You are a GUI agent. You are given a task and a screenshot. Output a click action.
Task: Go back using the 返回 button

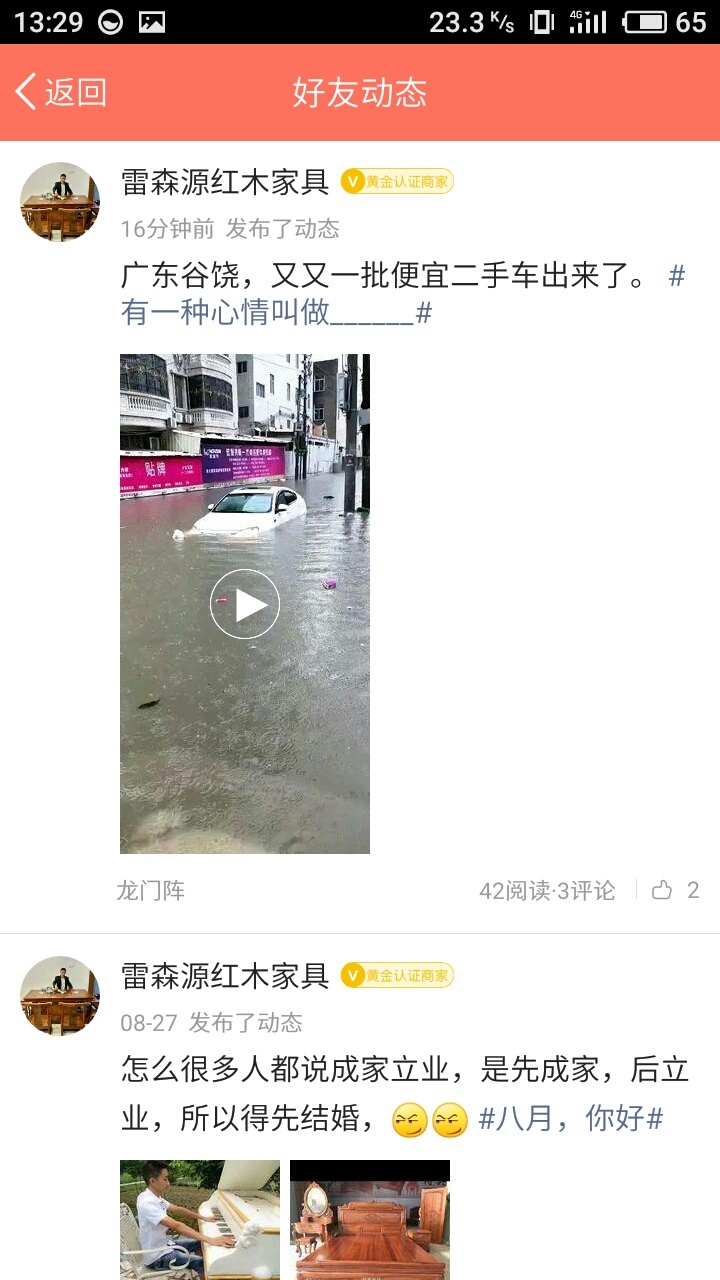[62, 92]
